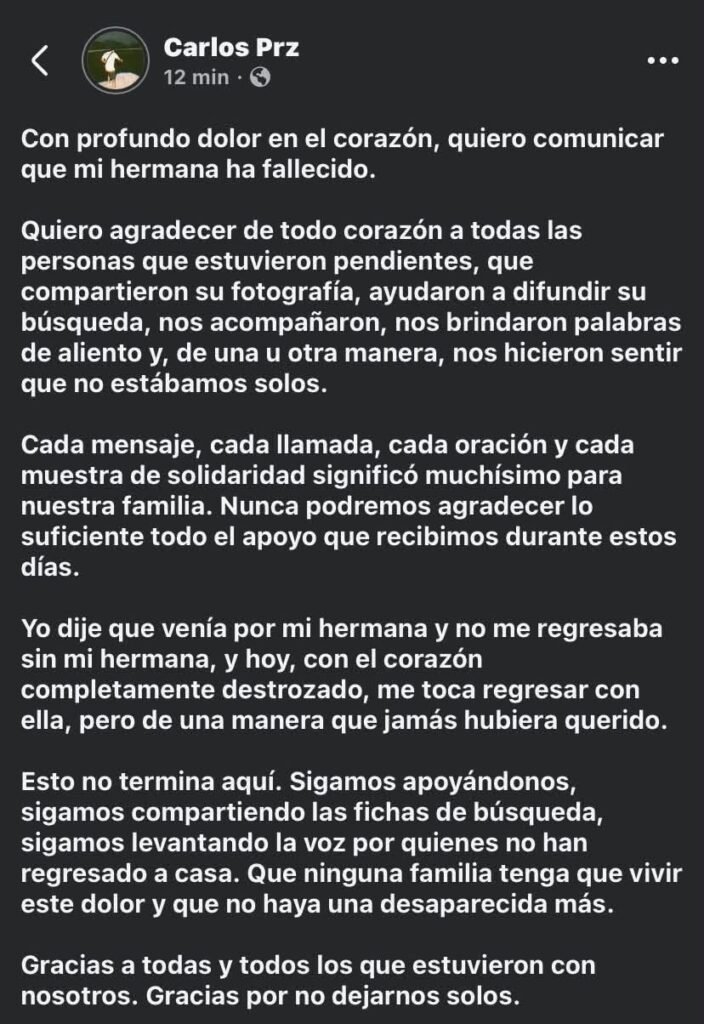Viewport: 704px width, 1024px height.
Task: Go back using the back arrow
Action: 40,61
